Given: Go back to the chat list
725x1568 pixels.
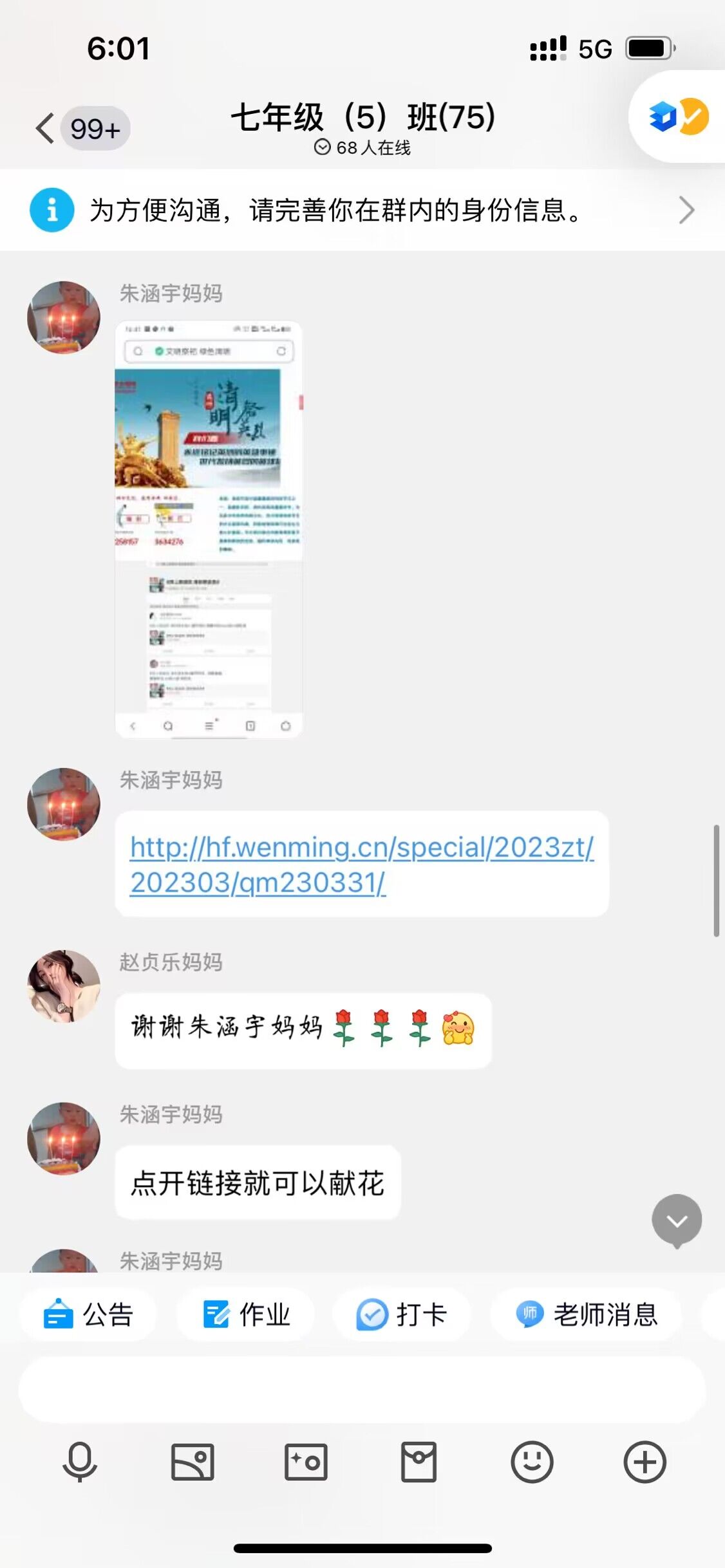Looking at the screenshot, I should [x=45, y=128].
